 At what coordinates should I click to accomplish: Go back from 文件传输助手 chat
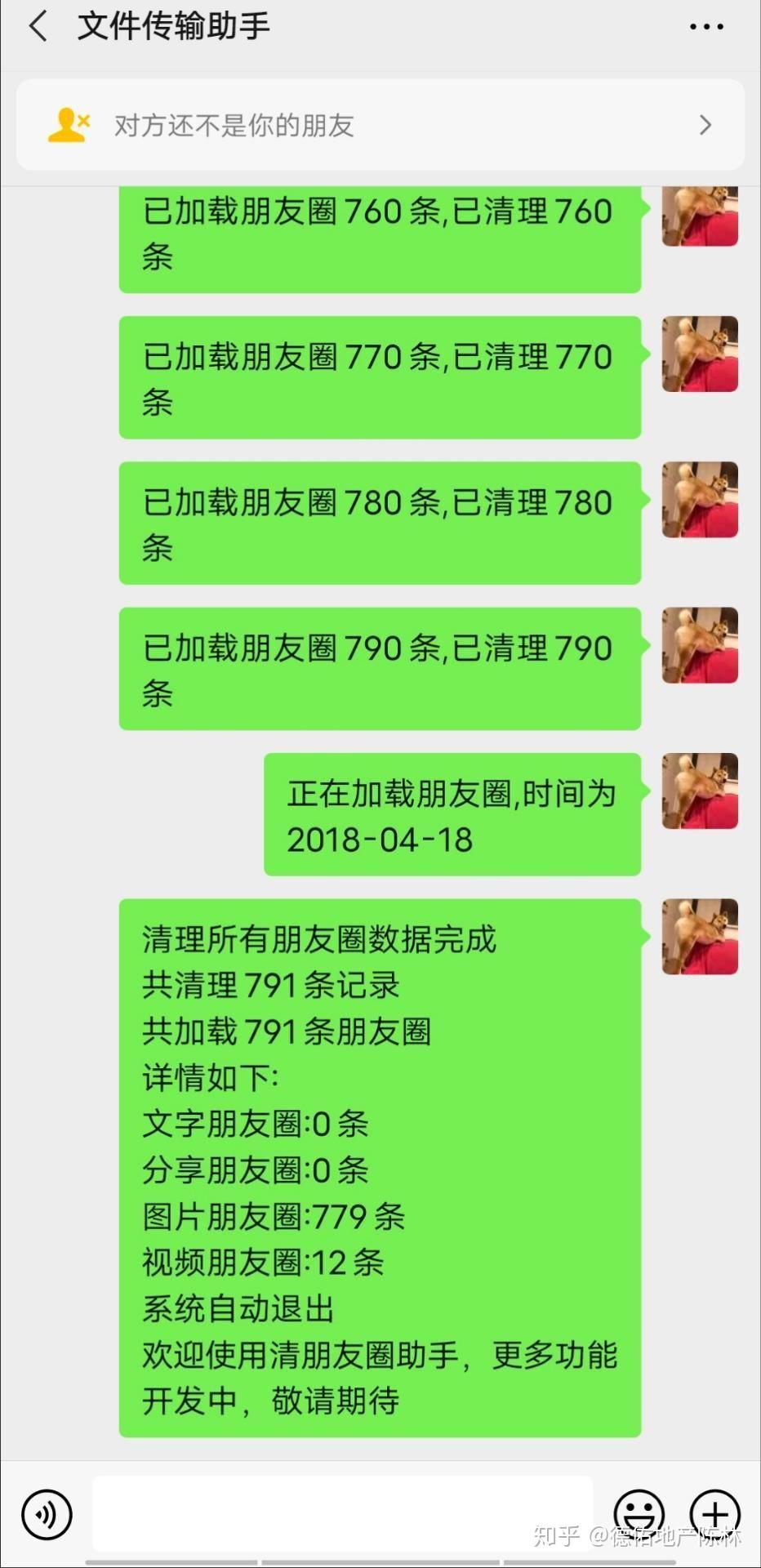pyautogui.click(x=38, y=27)
